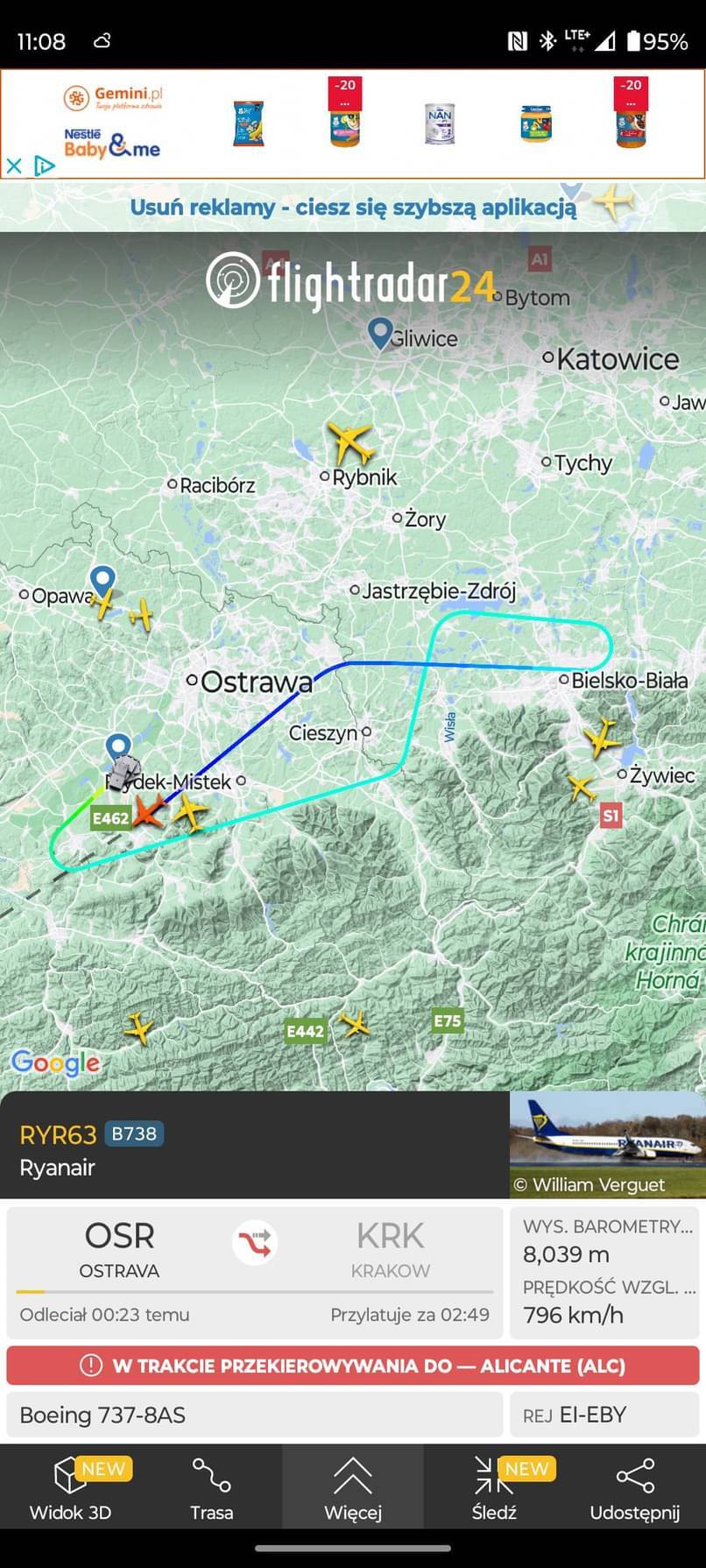
Task: Select the yellow plane near Rybnik
Action: [350, 442]
